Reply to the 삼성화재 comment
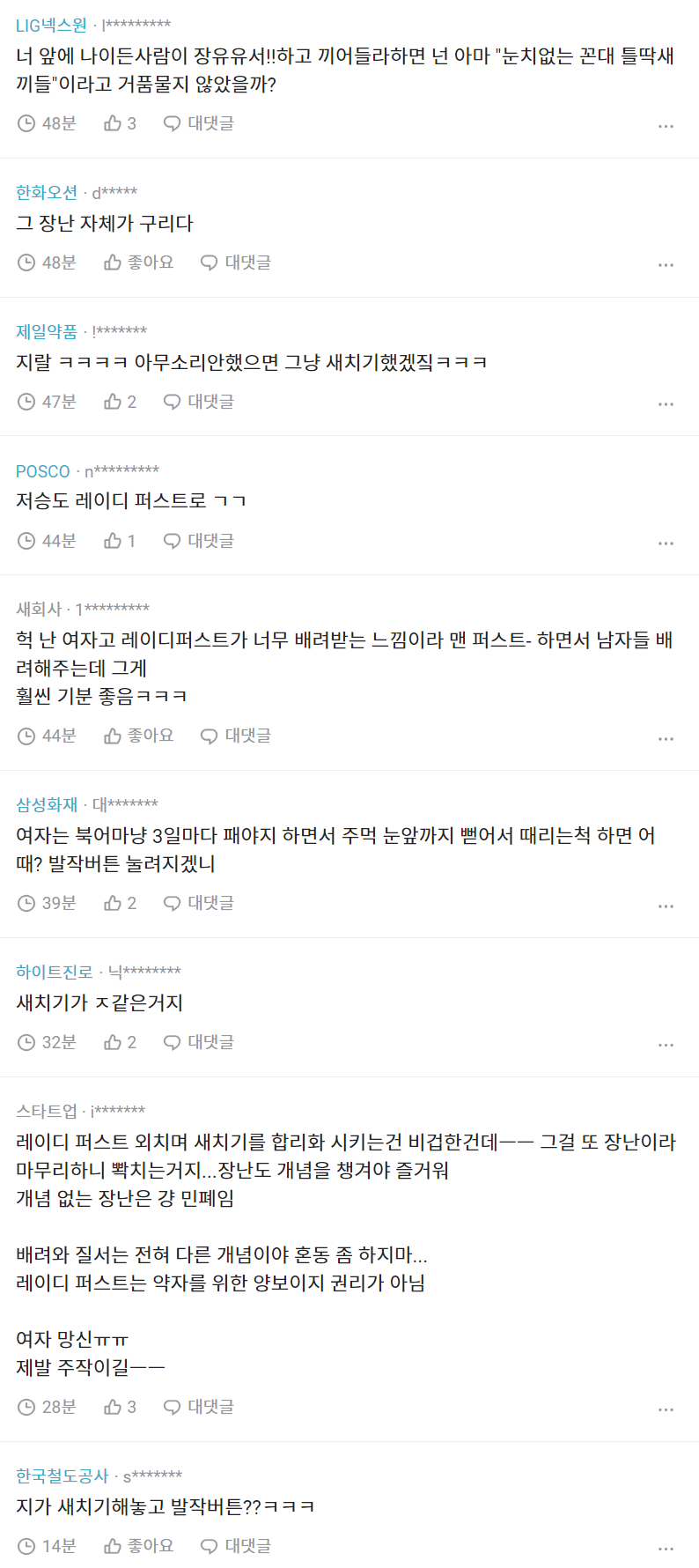Image resolution: width=699 pixels, height=1568 pixels. point(199,903)
